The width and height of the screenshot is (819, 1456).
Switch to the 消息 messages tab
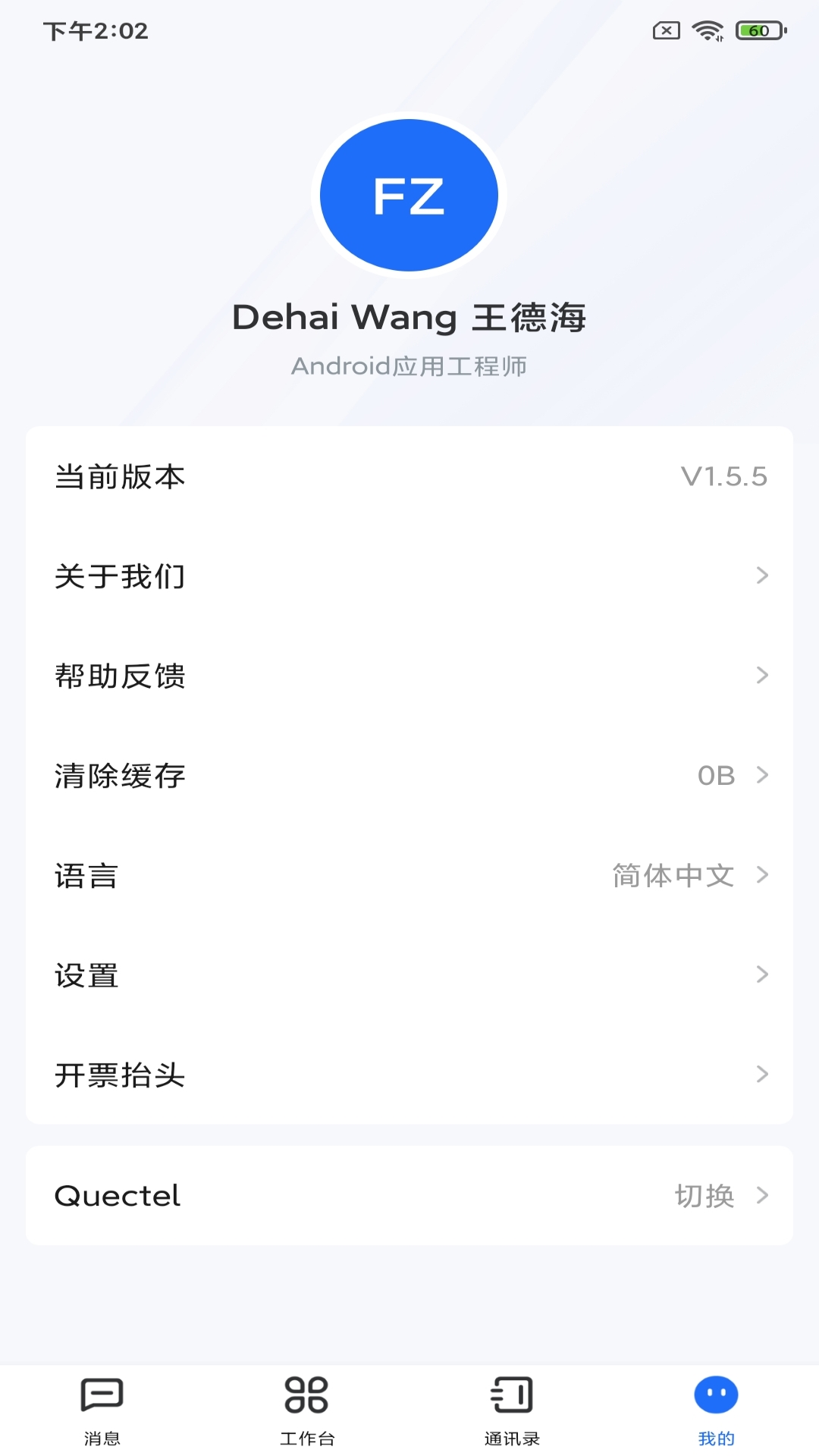(x=102, y=1409)
